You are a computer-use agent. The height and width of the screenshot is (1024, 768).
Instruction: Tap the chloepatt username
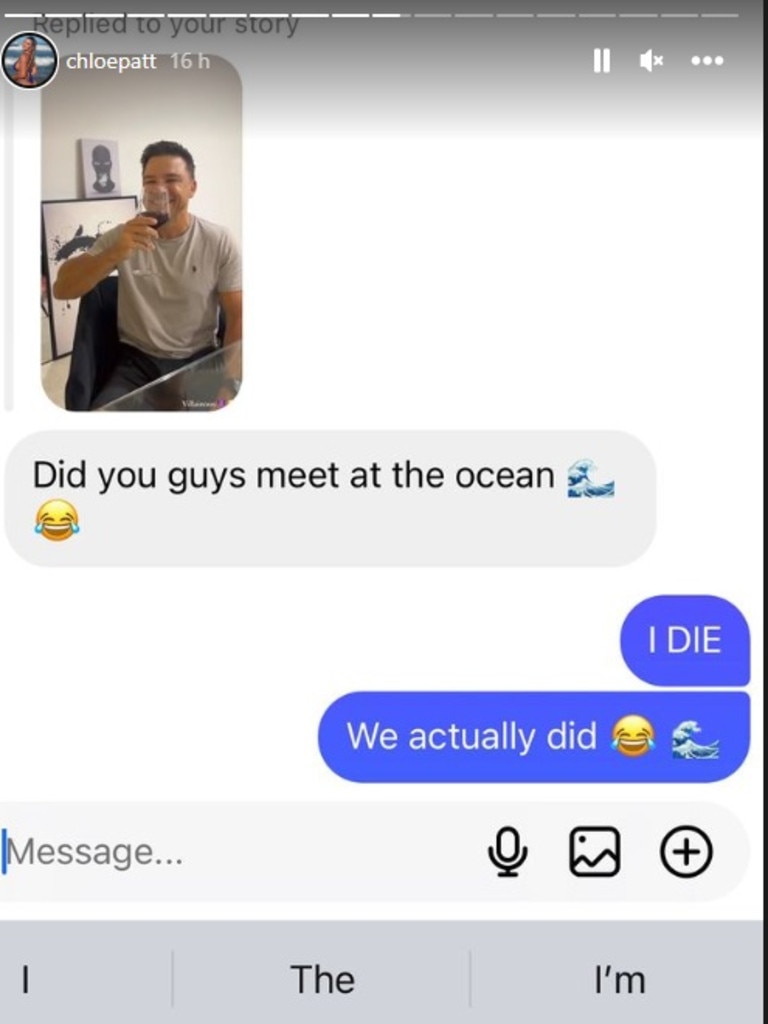(x=112, y=61)
